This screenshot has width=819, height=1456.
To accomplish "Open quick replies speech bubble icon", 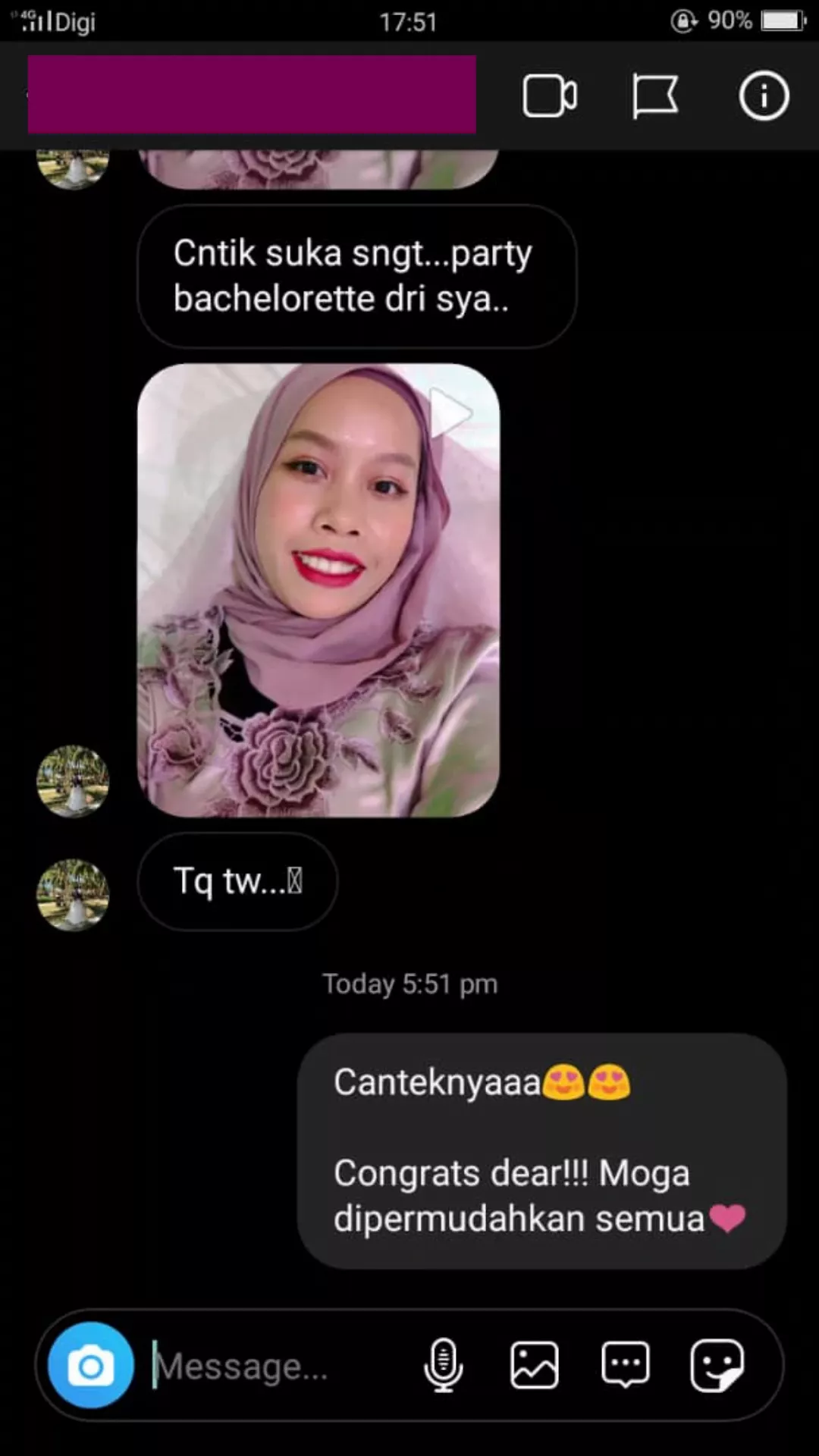I will [626, 1366].
